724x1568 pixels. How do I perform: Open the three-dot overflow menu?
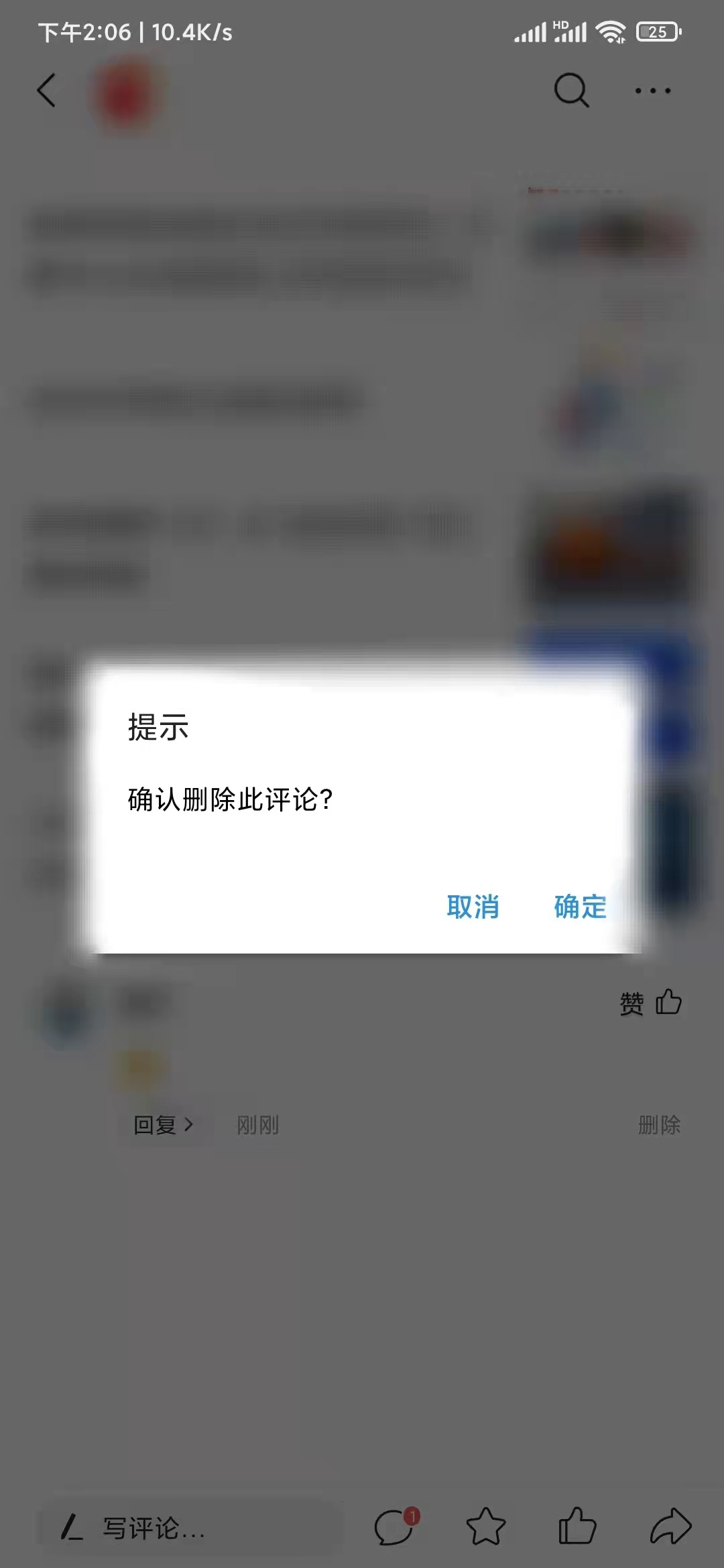click(652, 90)
